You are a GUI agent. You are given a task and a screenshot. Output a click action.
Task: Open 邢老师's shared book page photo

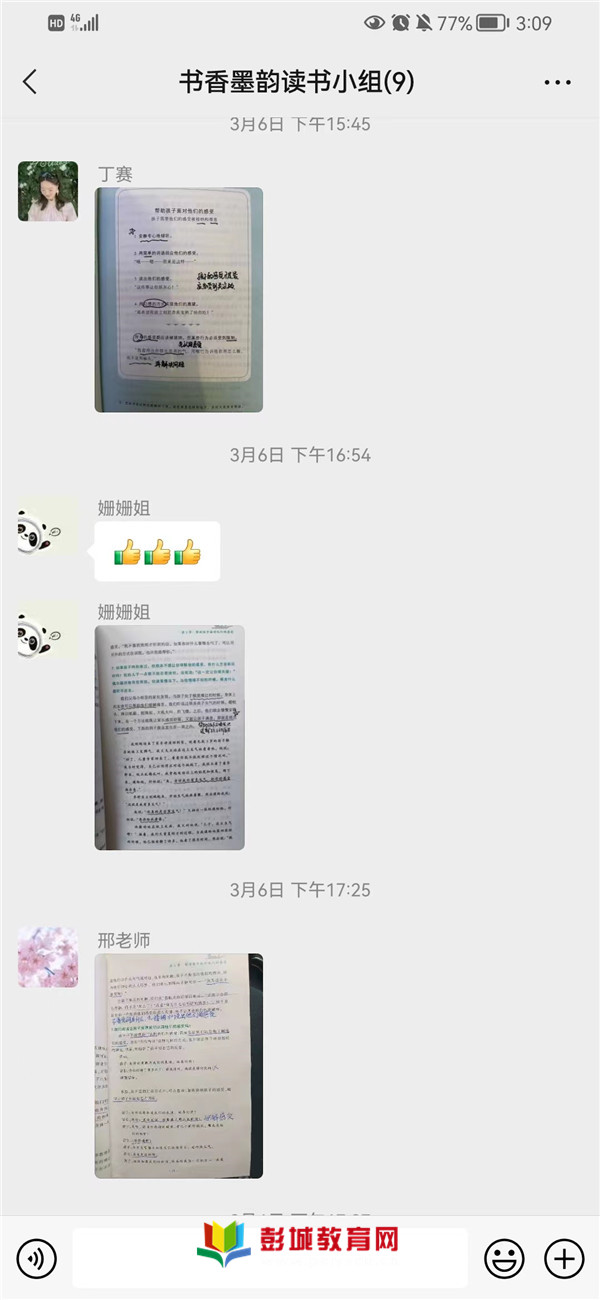coord(179,1066)
